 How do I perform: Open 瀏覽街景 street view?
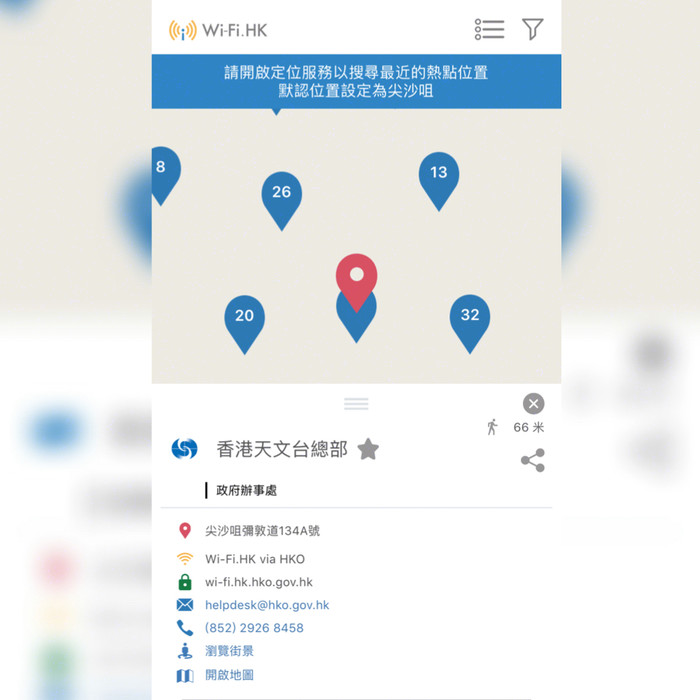click(229, 651)
